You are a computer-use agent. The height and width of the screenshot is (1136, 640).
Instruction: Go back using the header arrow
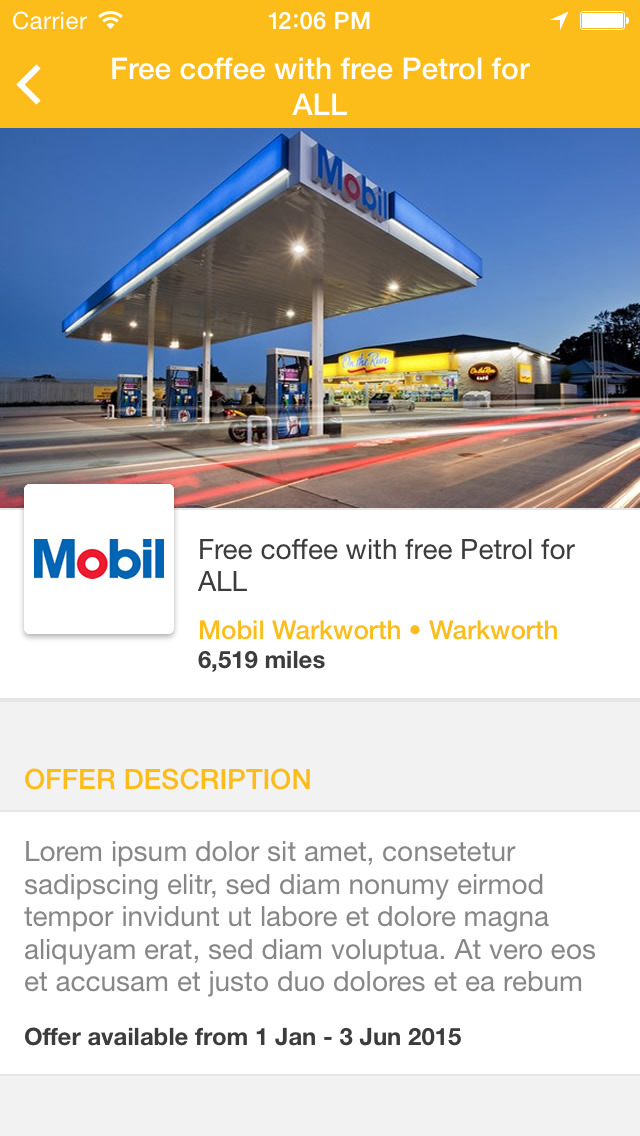coord(29,85)
